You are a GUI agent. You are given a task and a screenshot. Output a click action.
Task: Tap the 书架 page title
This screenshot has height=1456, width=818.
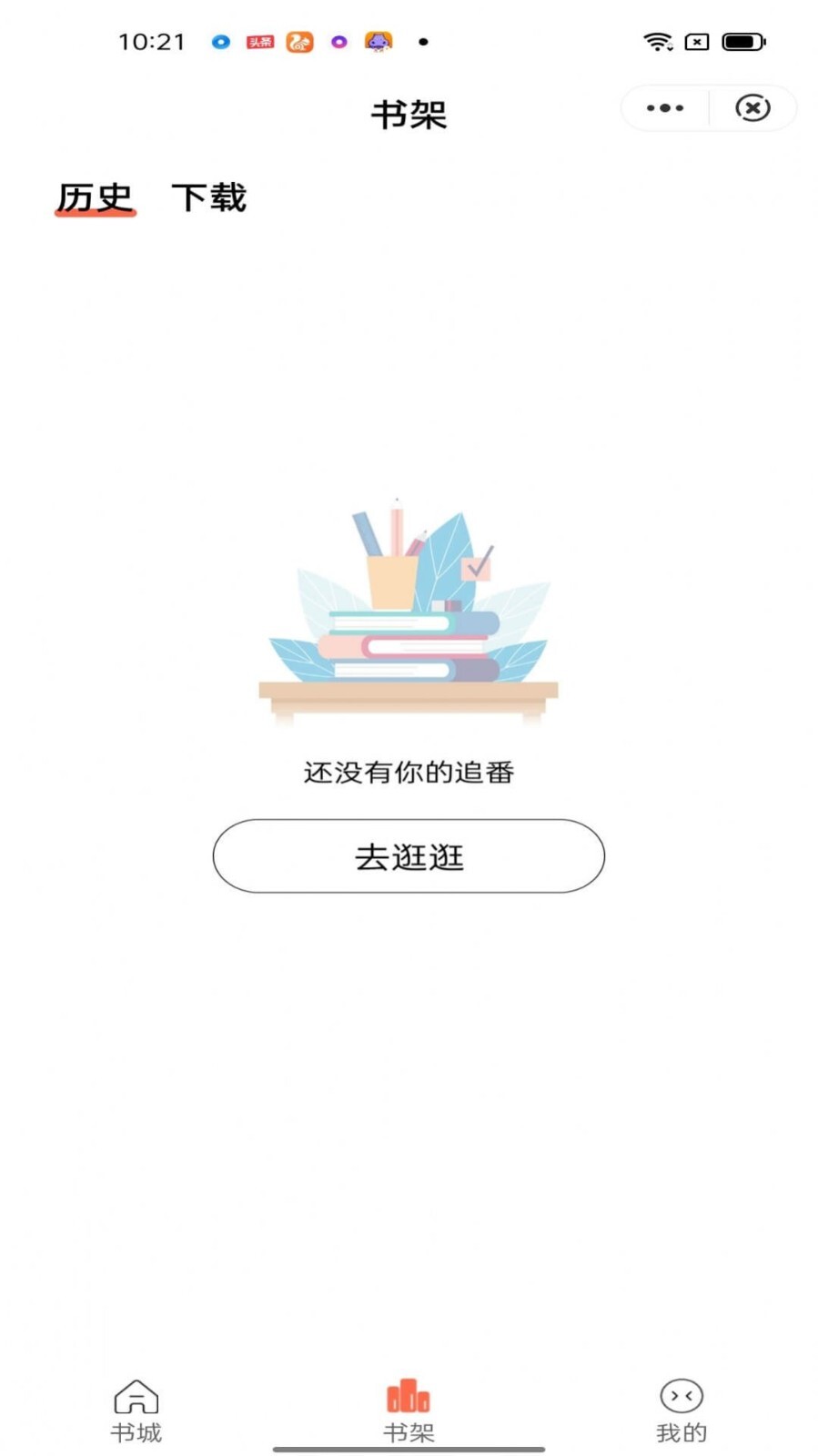pyautogui.click(x=408, y=113)
